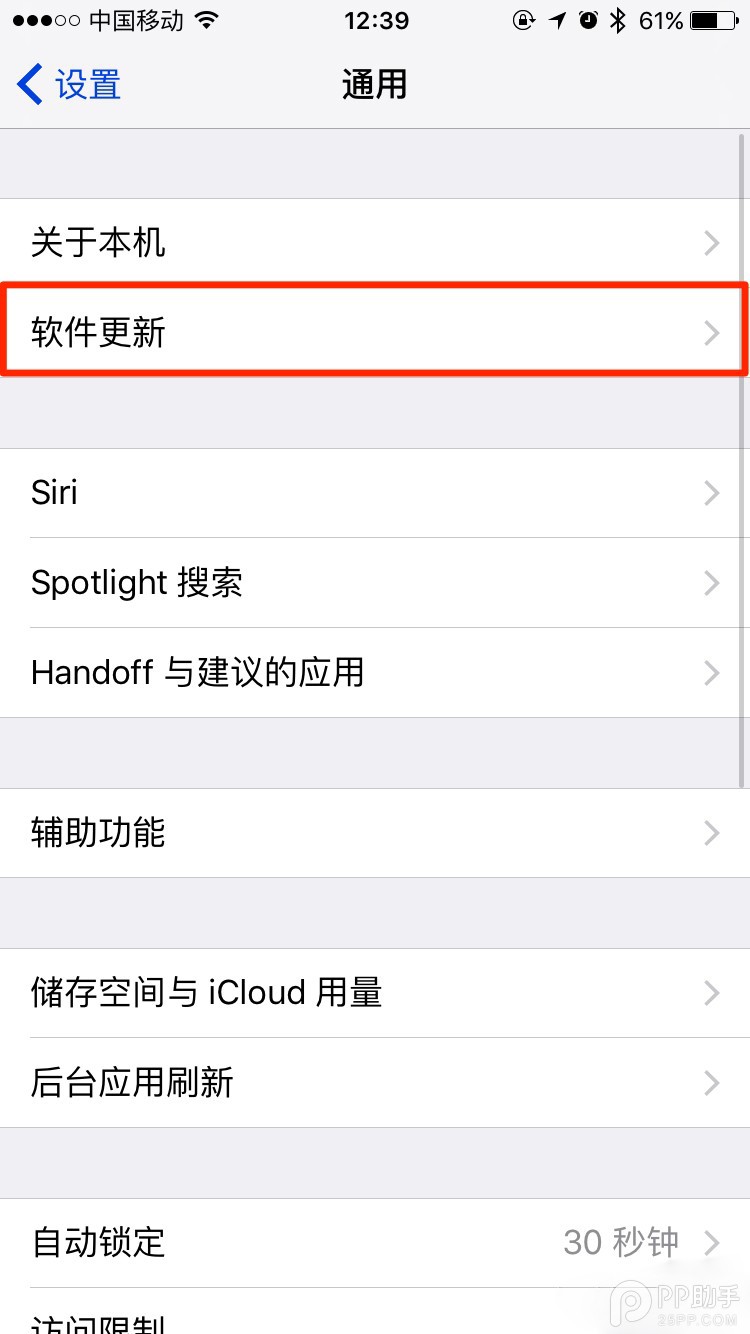Open 软件更新

click(375, 332)
